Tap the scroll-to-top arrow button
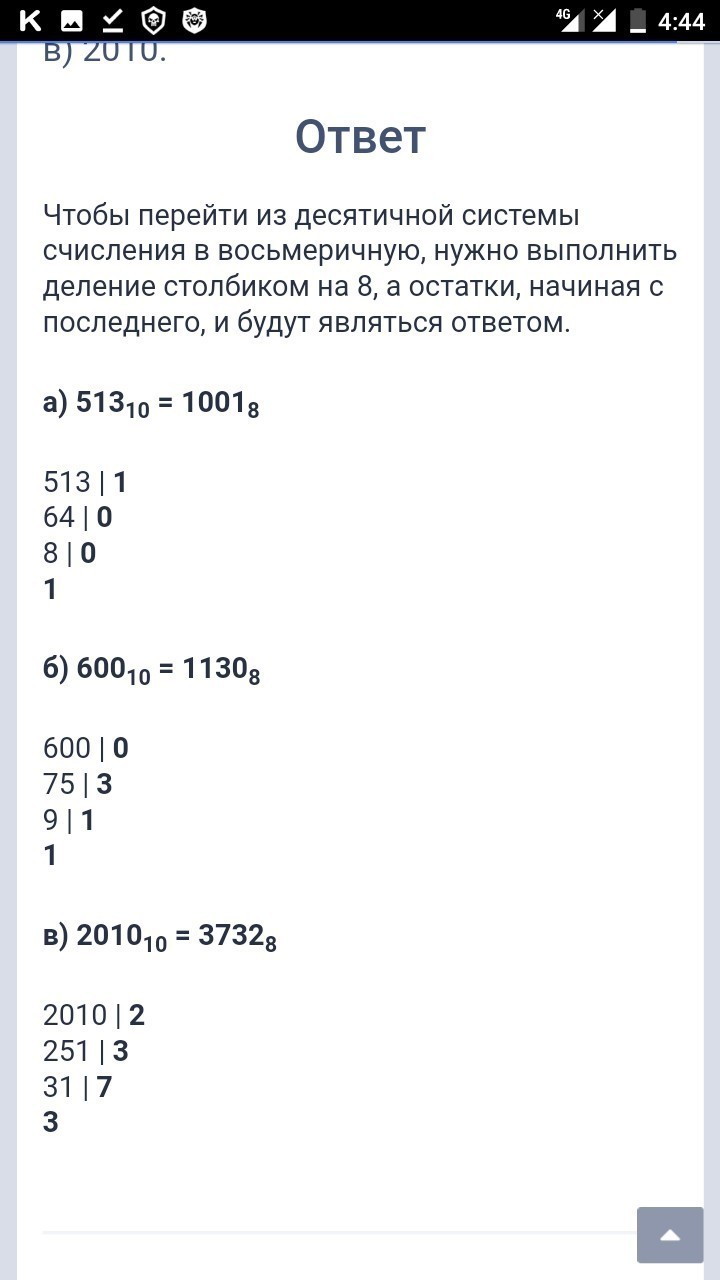 (670, 1235)
